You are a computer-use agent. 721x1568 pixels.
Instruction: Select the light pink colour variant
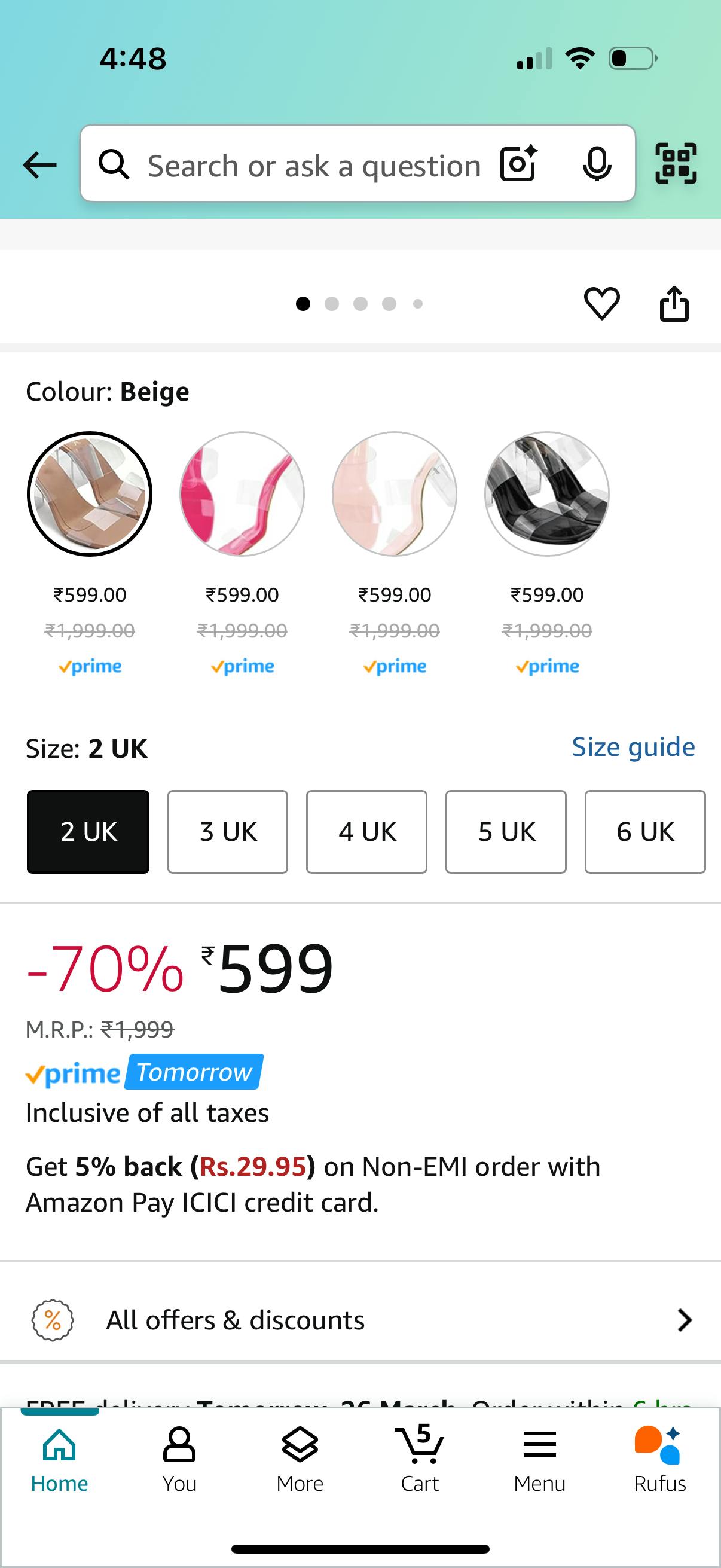click(394, 493)
